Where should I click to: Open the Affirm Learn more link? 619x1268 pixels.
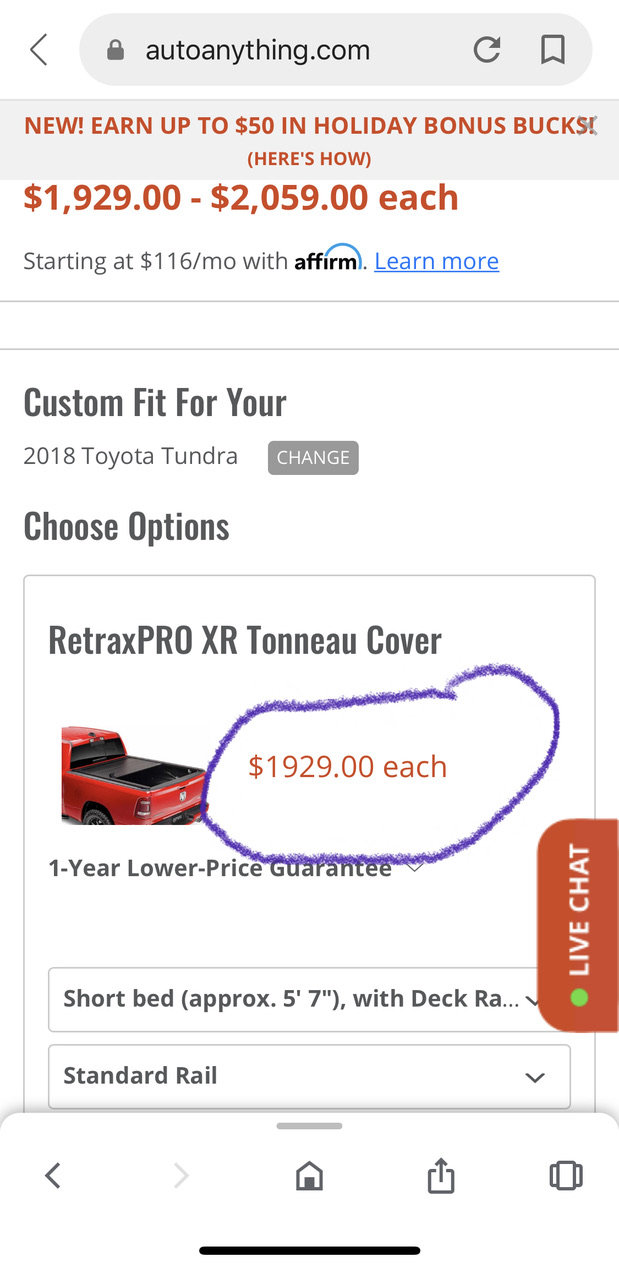click(436, 261)
